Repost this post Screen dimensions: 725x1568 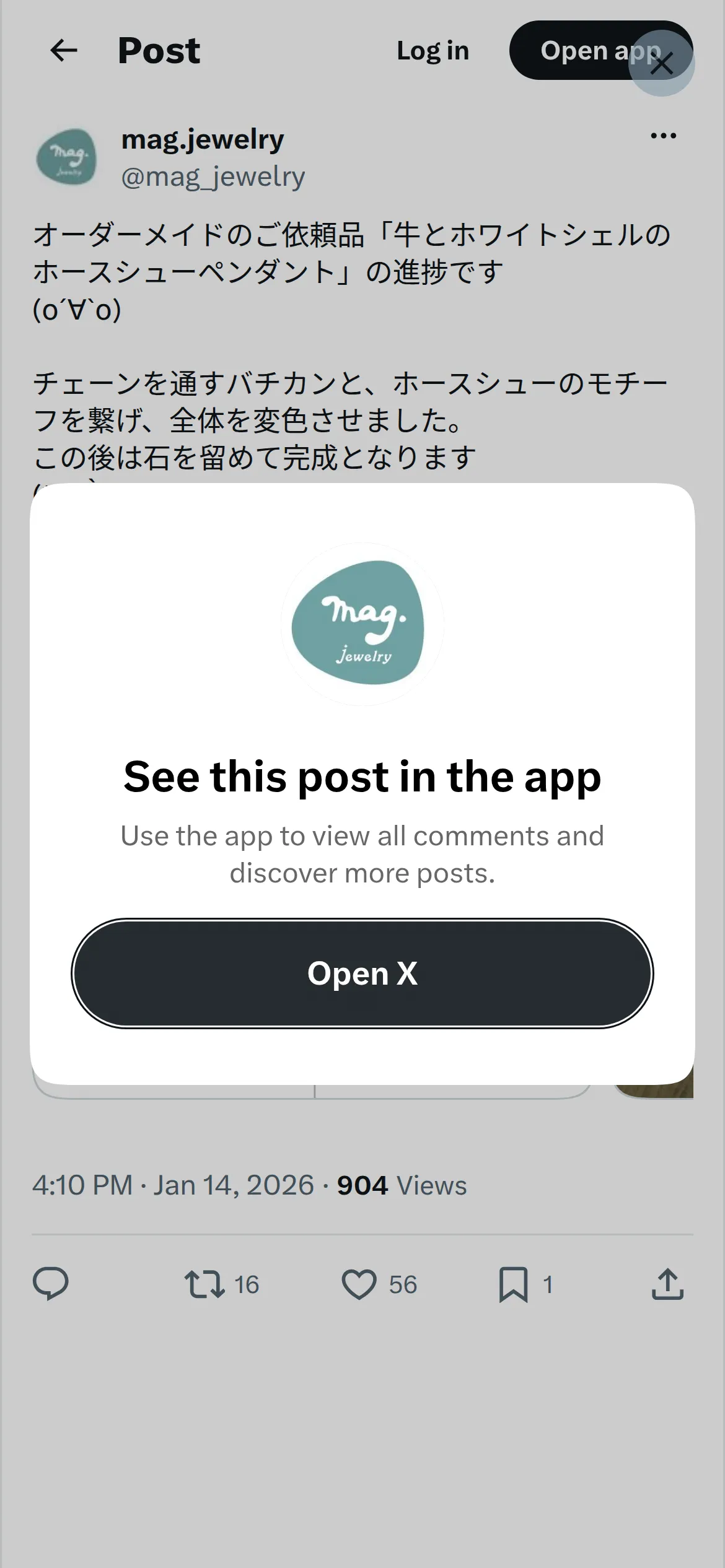click(204, 1284)
